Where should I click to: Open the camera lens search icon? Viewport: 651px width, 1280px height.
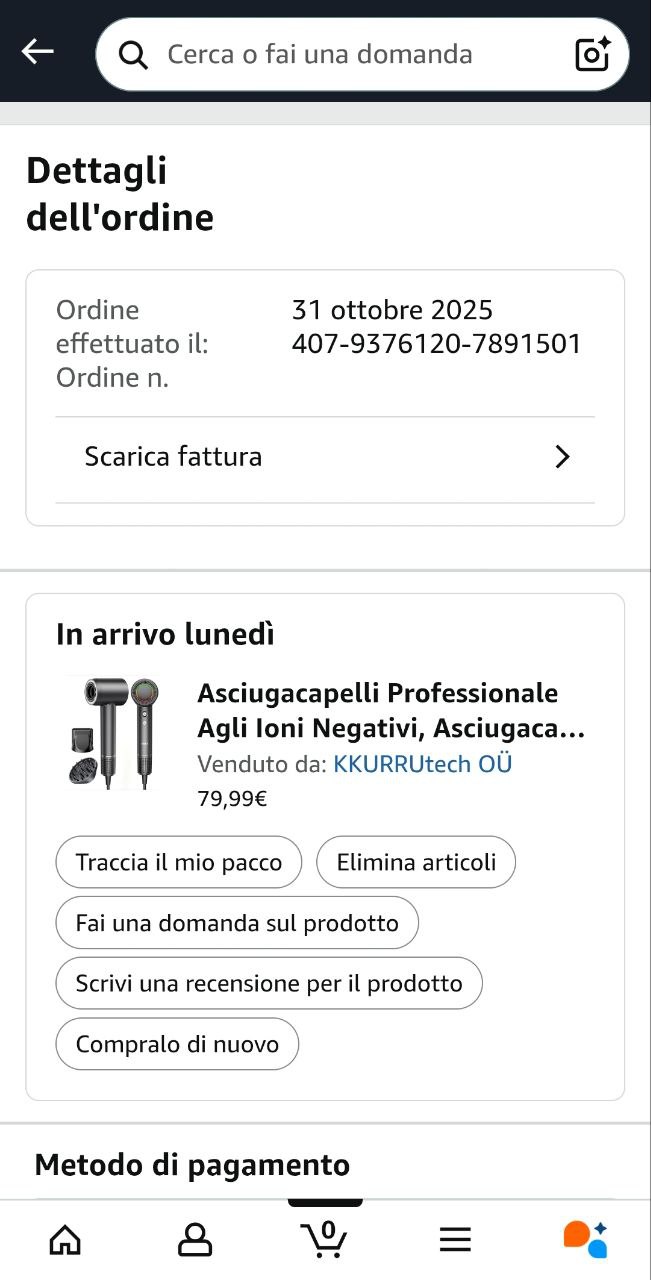593,54
